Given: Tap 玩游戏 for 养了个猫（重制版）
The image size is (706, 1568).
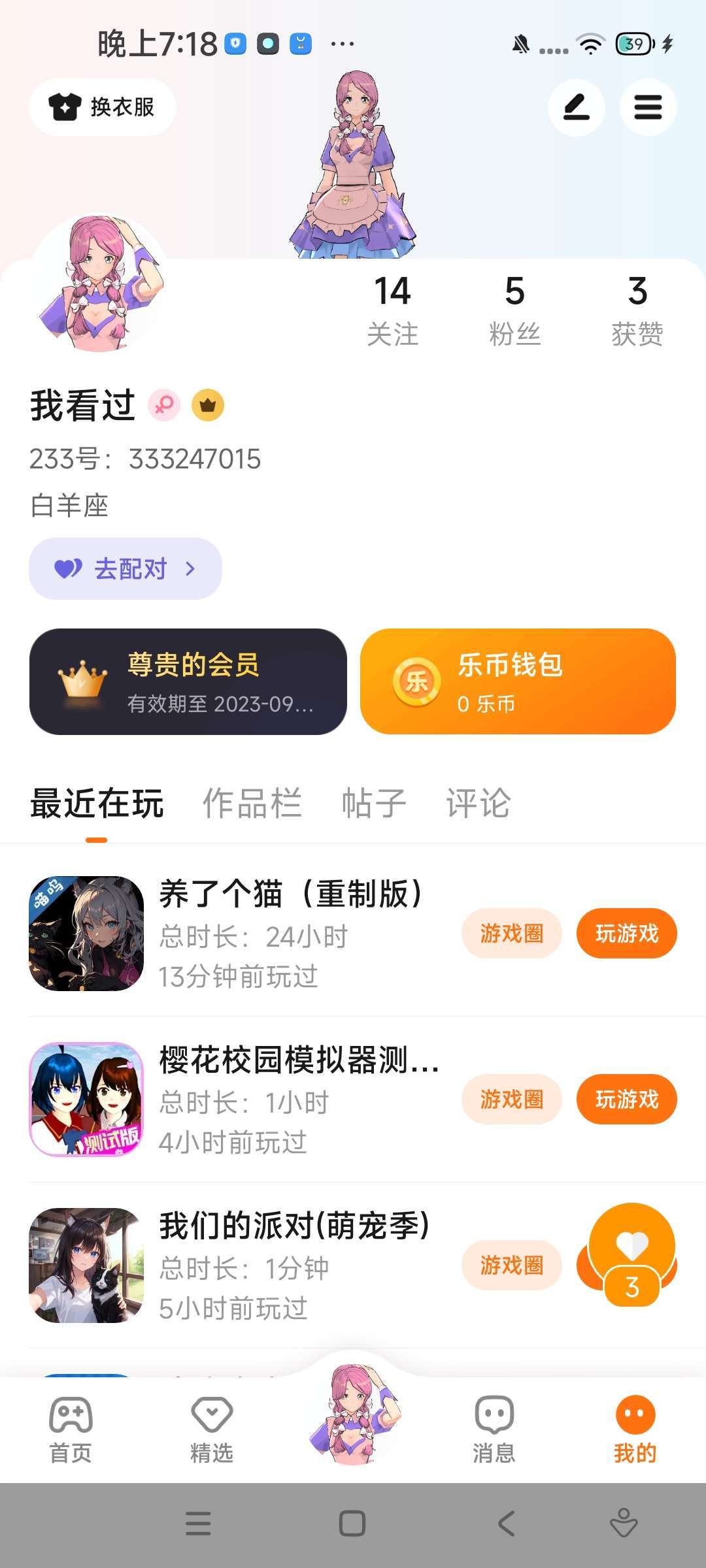Looking at the screenshot, I should [x=626, y=933].
